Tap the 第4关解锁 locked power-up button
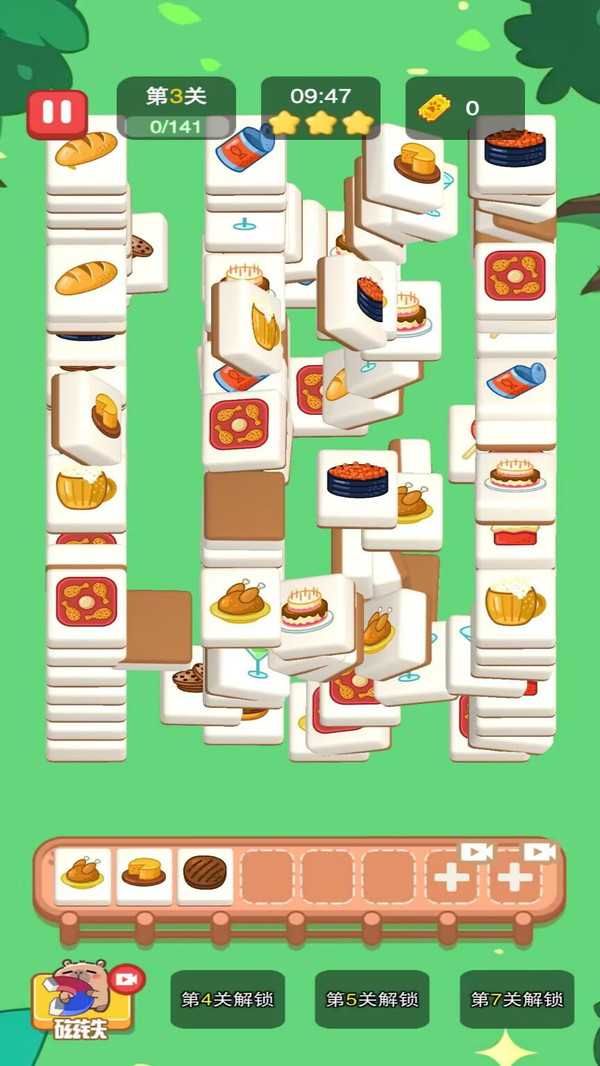The image size is (600, 1066). point(228,999)
